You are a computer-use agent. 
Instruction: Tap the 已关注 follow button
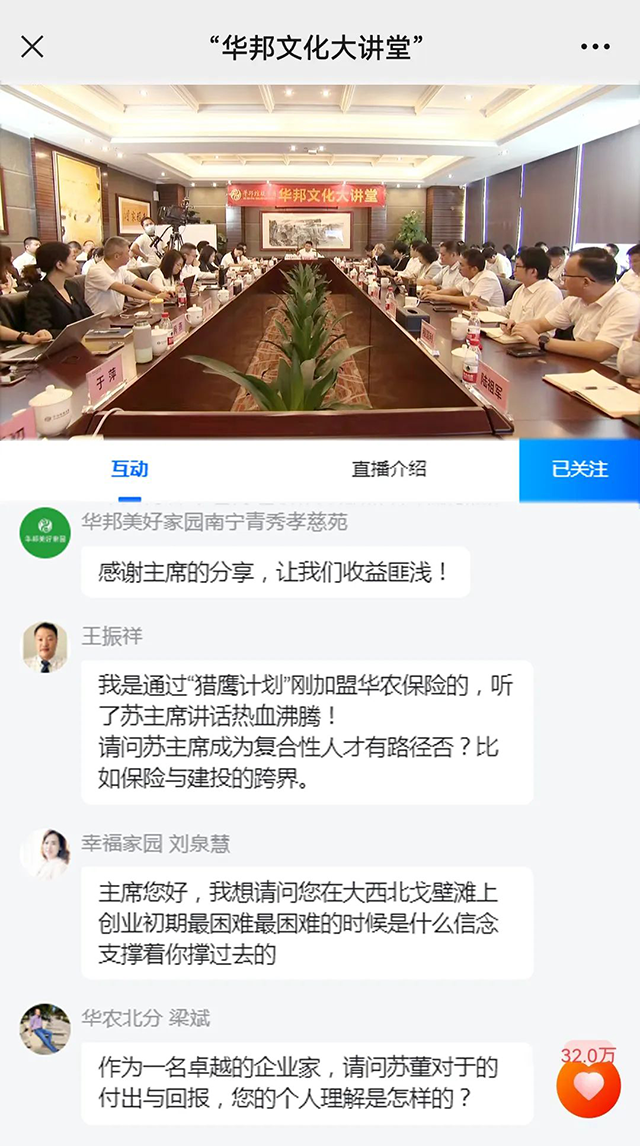580,469
